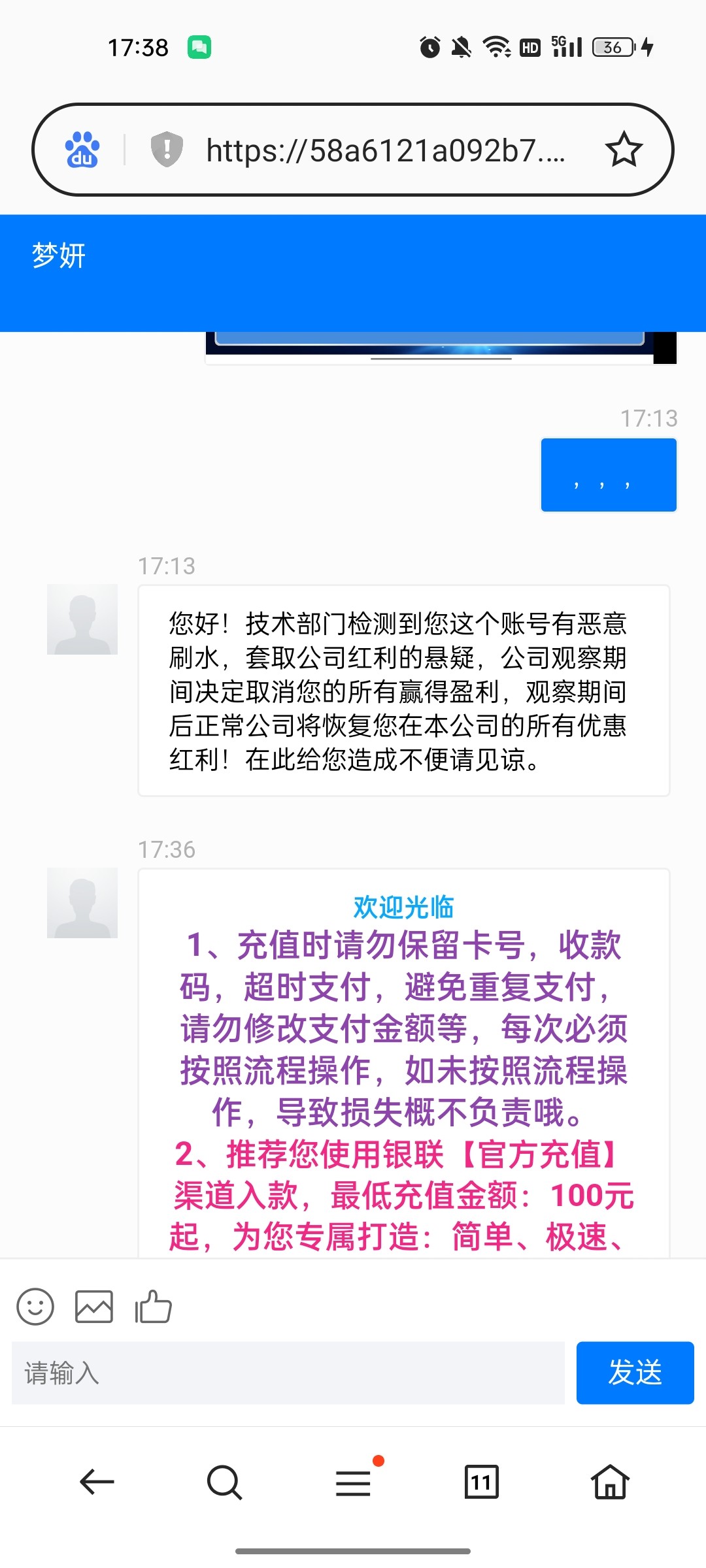Toggle the bookmark star for this page

pyautogui.click(x=625, y=150)
